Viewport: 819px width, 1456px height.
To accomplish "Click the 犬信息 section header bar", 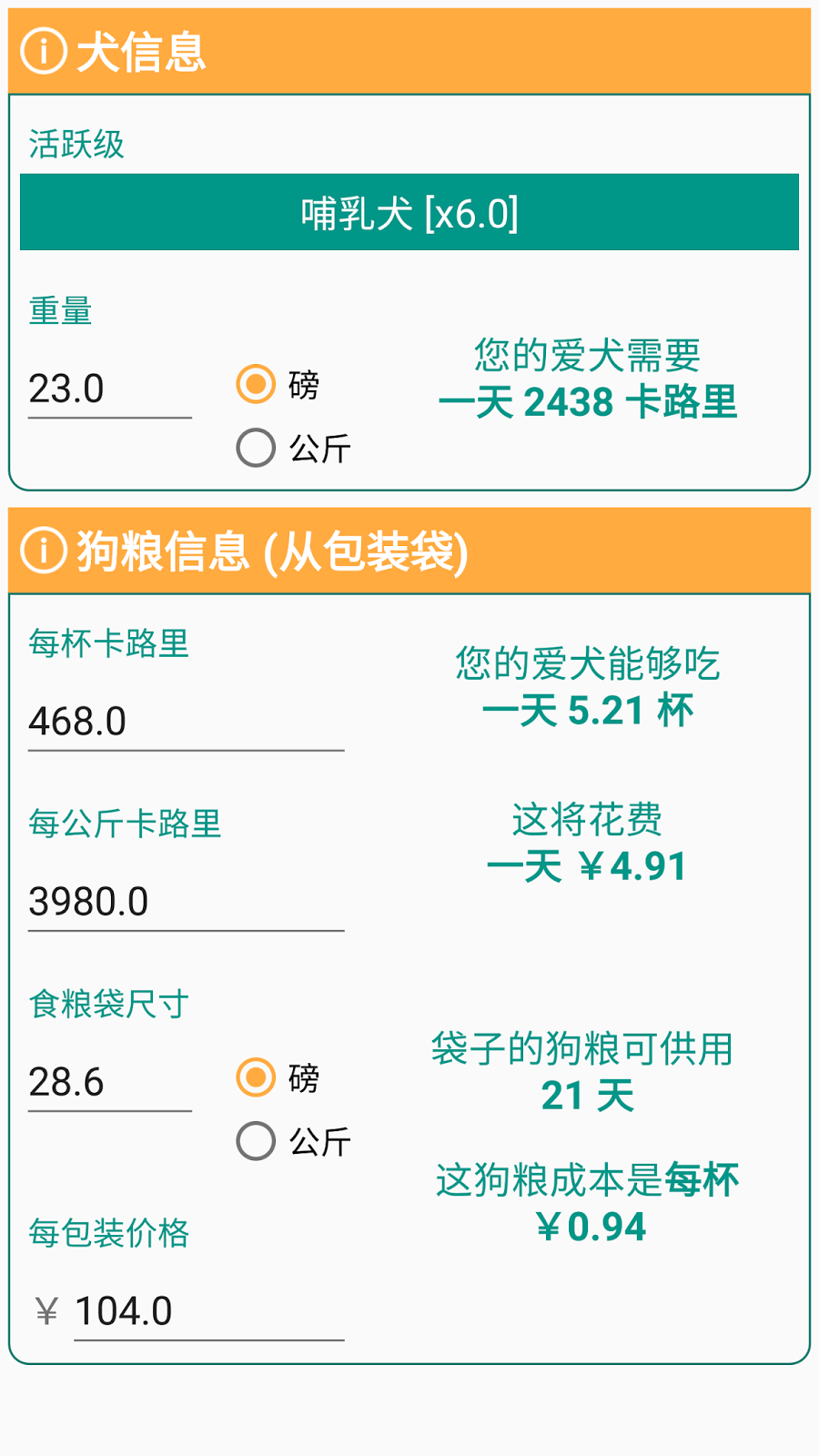I will pyautogui.click(x=409, y=52).
